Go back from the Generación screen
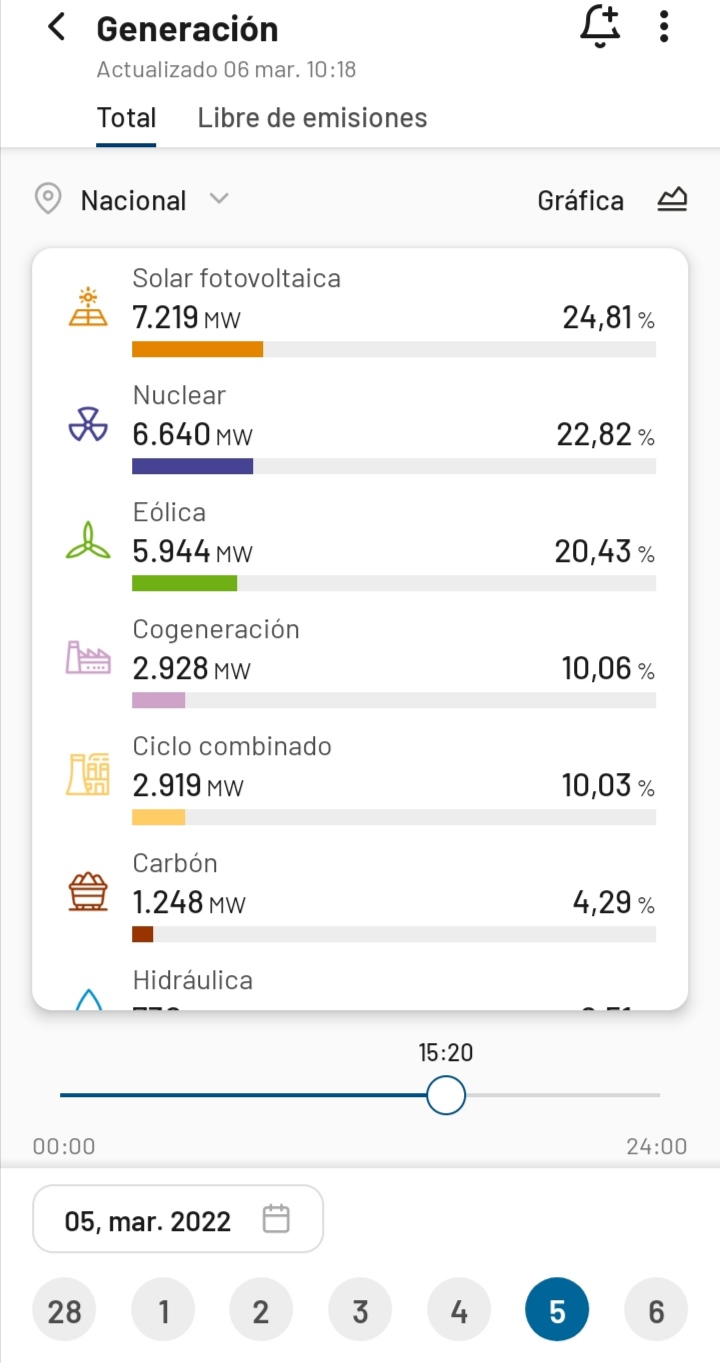This screenshot has height=1363, width=720. coord(57,28)
